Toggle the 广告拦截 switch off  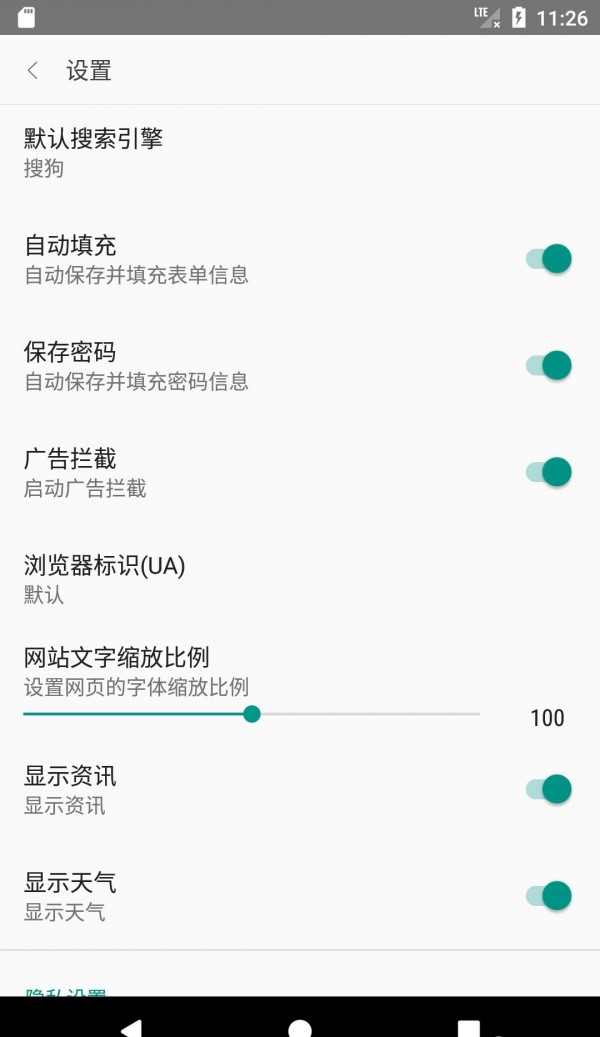pos(549,472)
